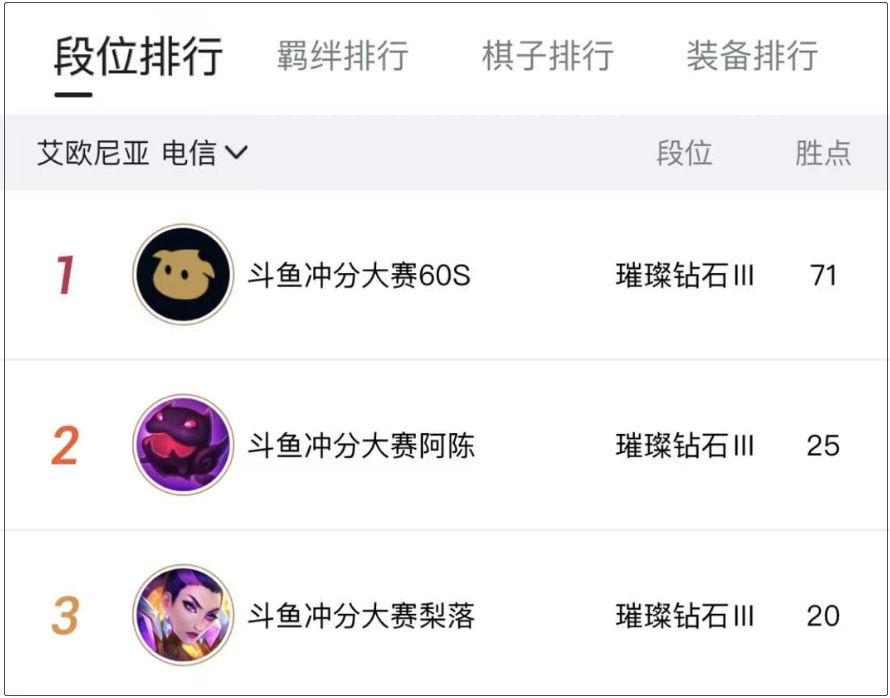890x698 pixels.
Task: Switch to the 棋子排行 tab
Action: 547,56
